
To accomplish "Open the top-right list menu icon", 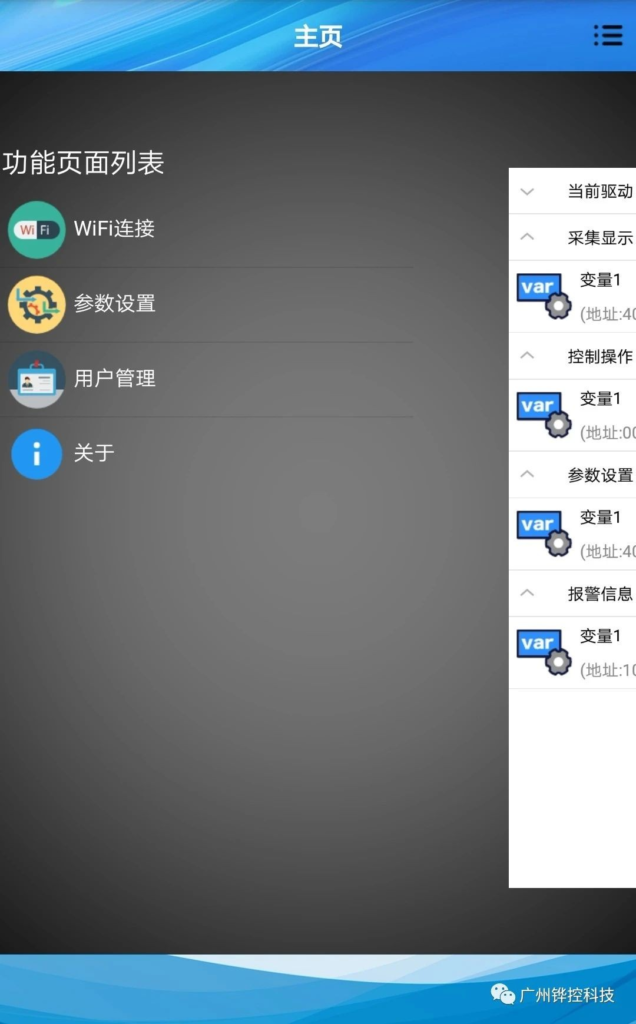I will click(607, 35).
